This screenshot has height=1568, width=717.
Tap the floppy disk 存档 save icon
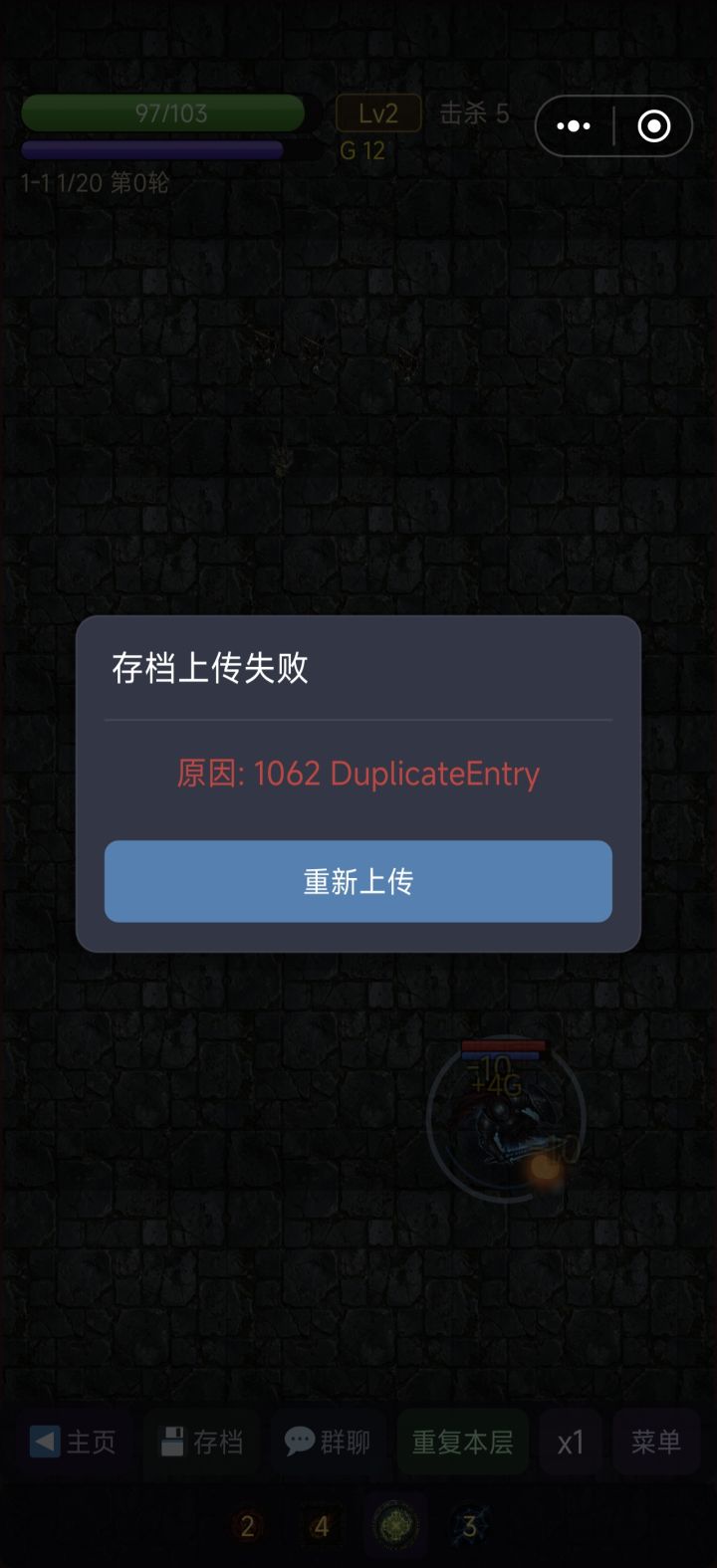(x=172, y=1441)
